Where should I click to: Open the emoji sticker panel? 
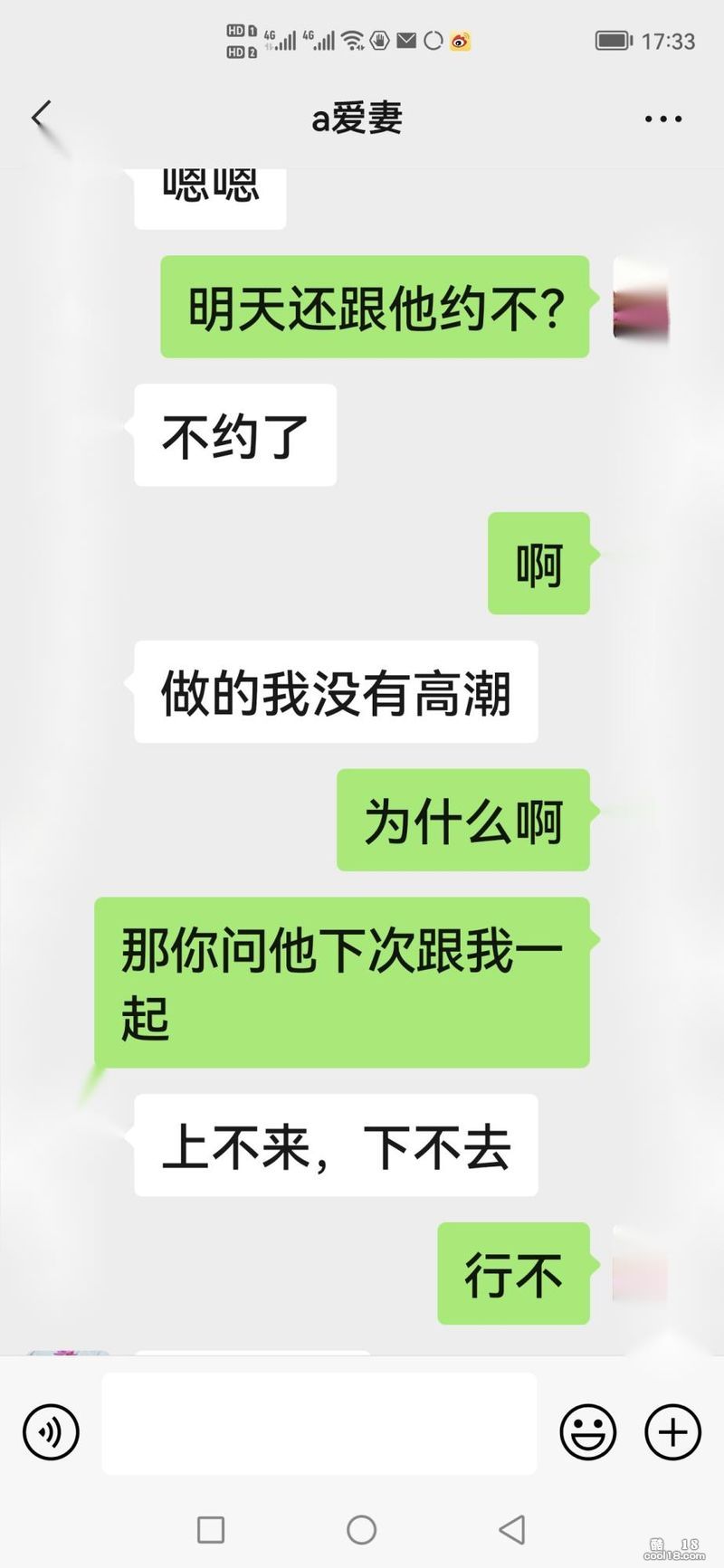pos(587,1431)
